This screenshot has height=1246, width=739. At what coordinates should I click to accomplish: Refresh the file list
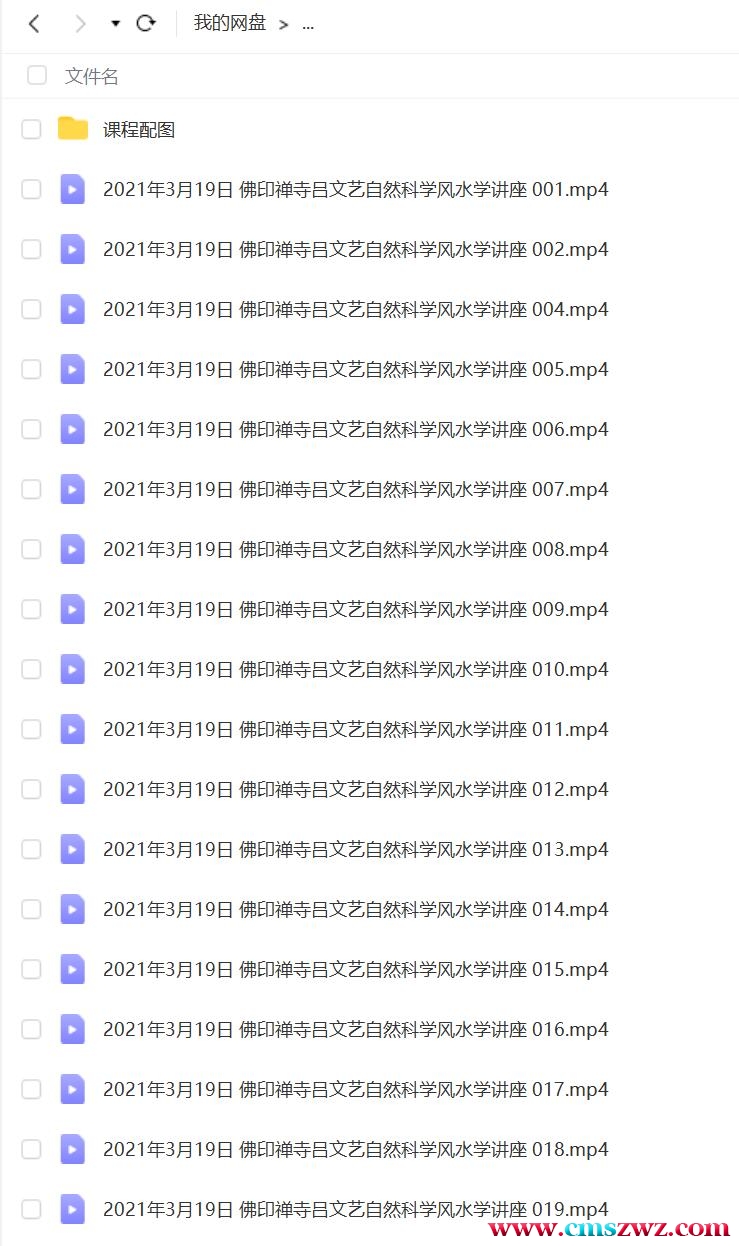(x=146, y=24)
